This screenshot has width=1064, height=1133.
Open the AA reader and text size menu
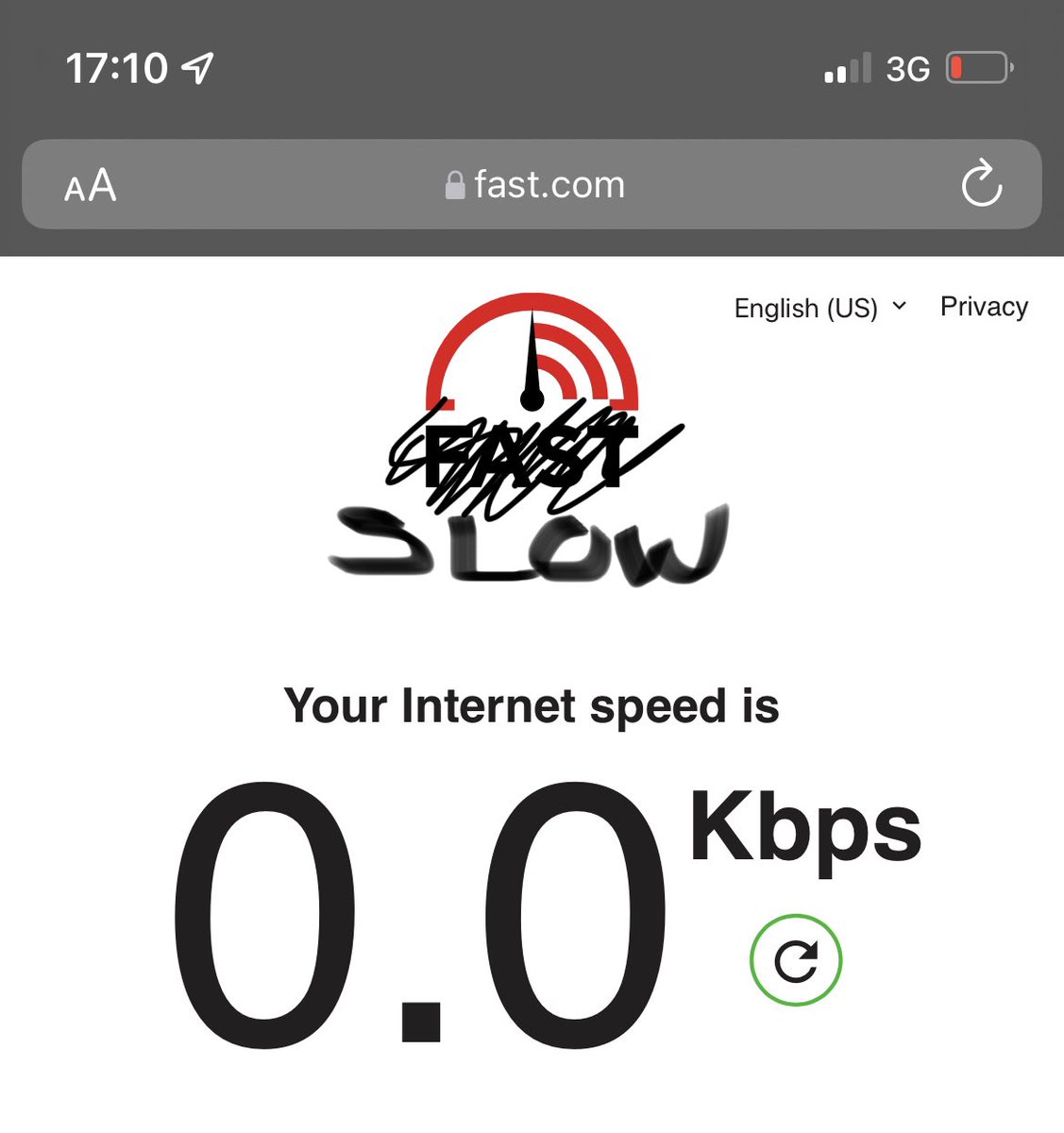click(x=91, y=185)
